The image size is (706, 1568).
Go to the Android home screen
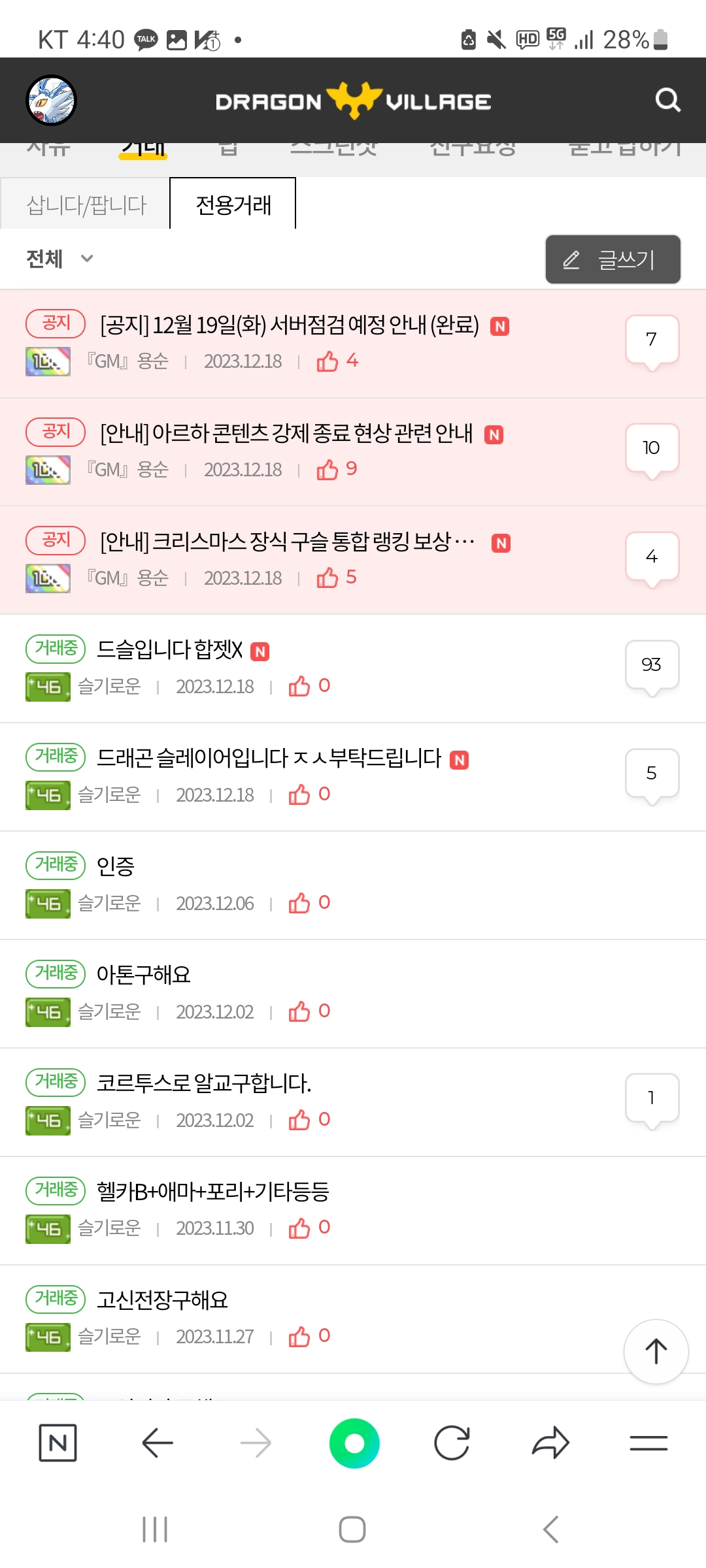(x=352, y=1529)
